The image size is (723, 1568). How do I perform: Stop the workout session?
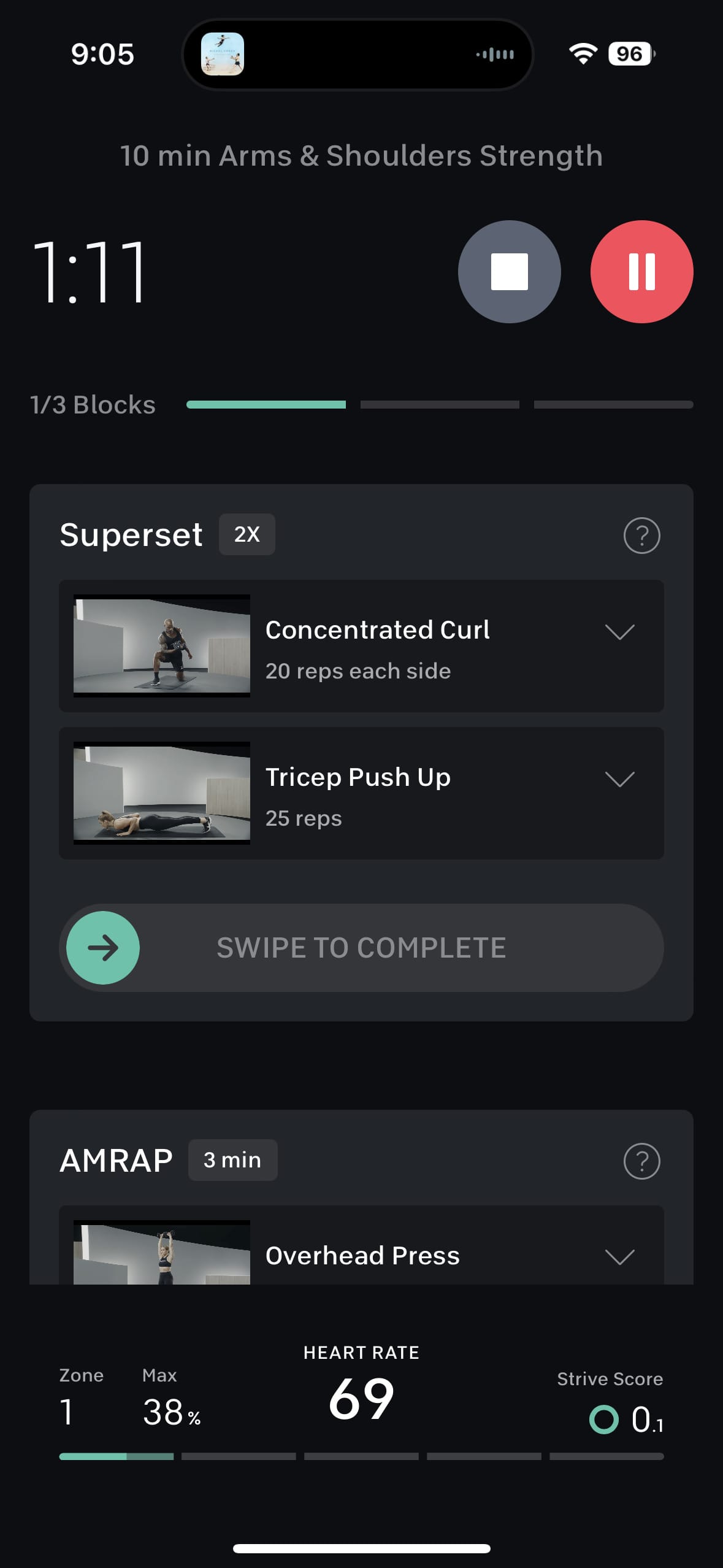(x=509, y=272)
